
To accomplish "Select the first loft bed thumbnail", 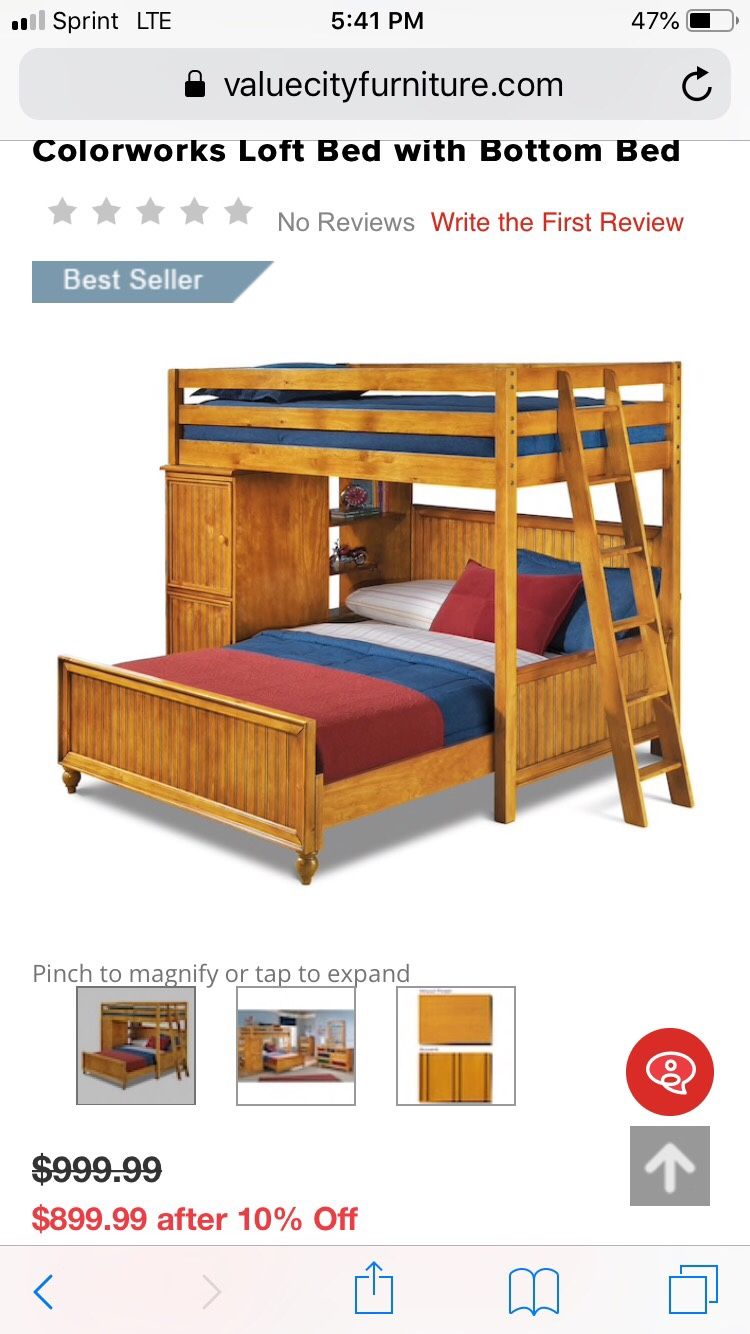I will [136, 1046].
